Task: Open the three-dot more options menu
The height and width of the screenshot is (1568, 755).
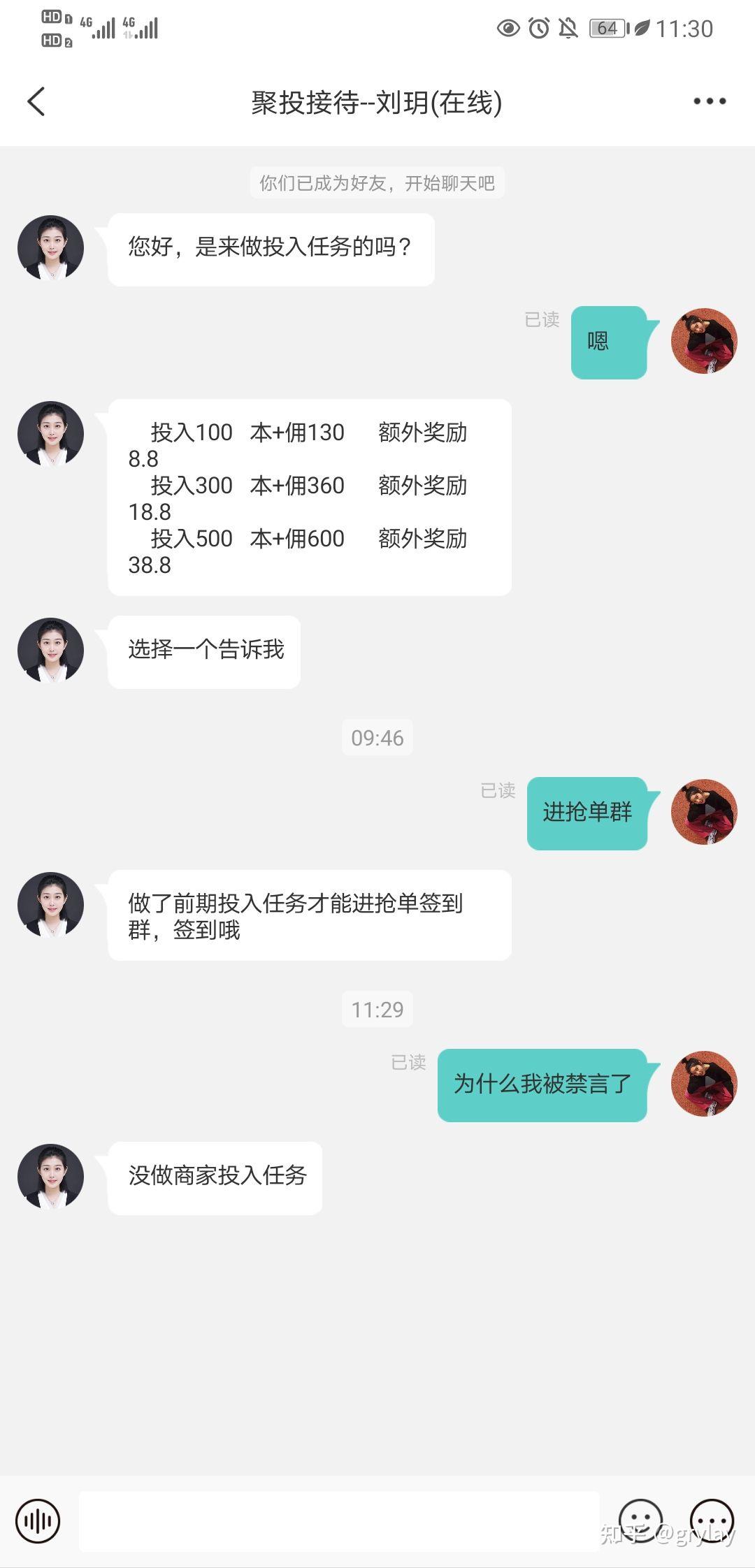Action: coord(710,102)
